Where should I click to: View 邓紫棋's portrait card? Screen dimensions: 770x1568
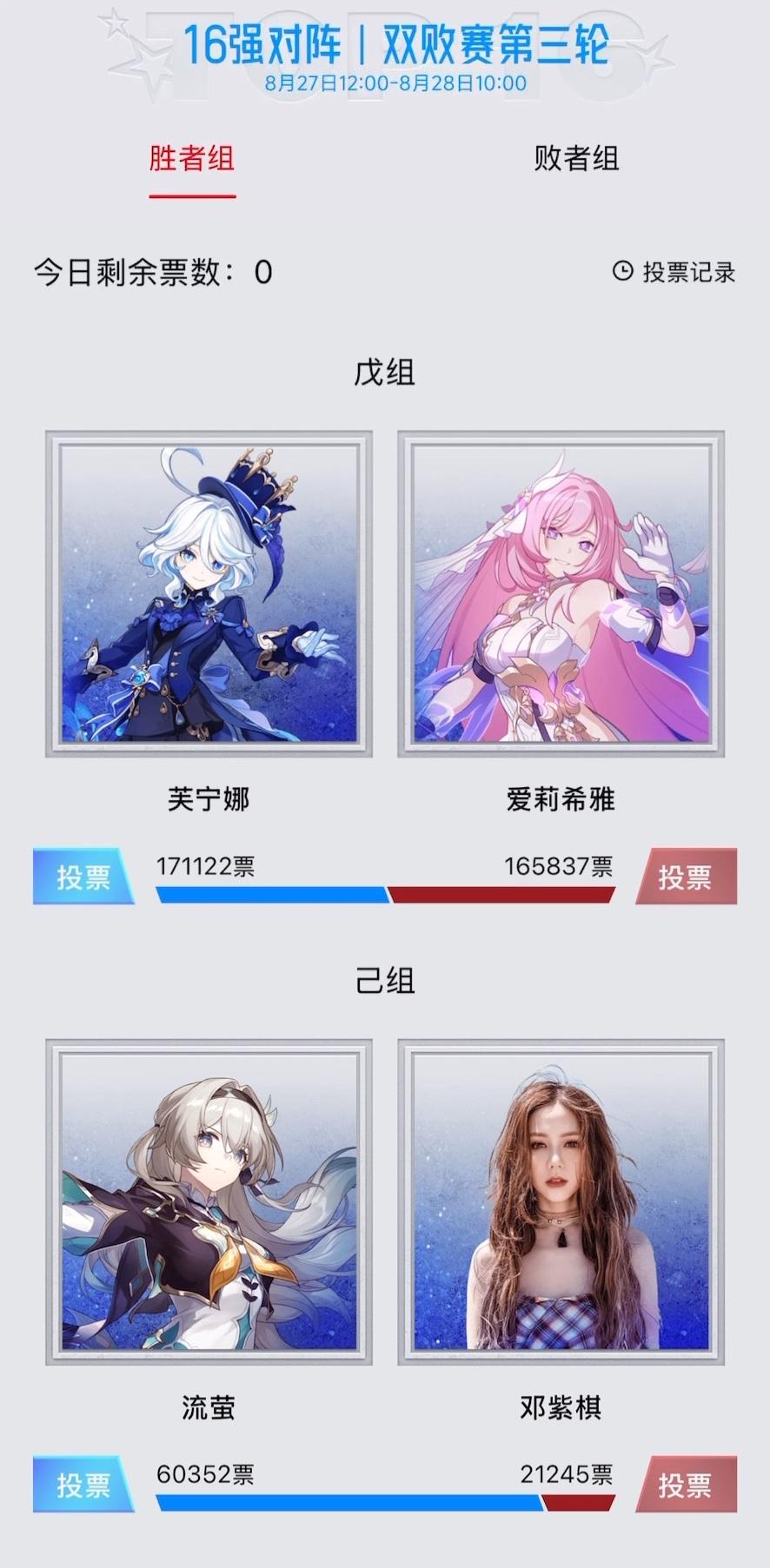pyautogui.click(x=561, y=1201)
